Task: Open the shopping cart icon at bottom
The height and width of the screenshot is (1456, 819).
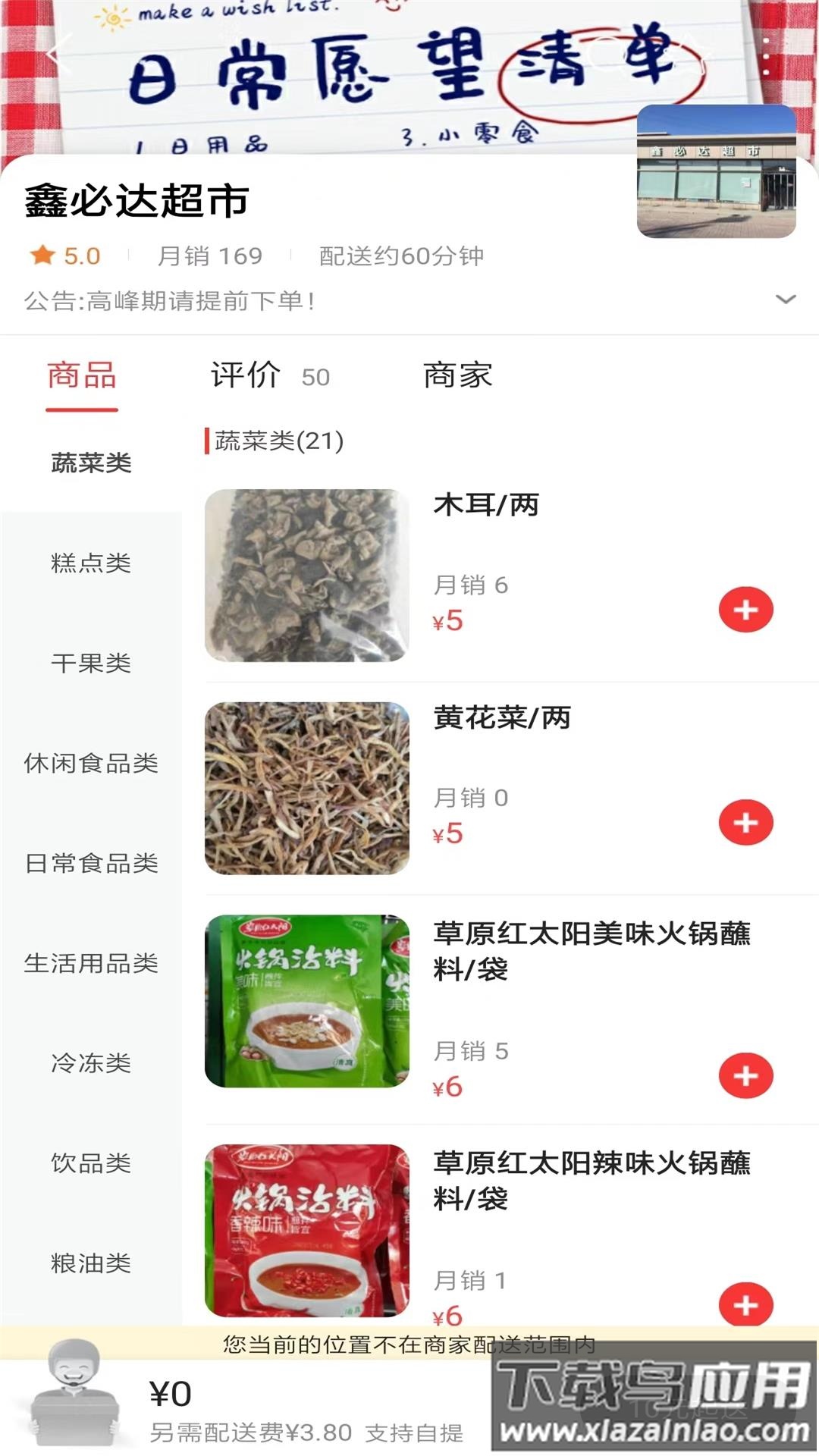Action: (x=76, y=1403)
